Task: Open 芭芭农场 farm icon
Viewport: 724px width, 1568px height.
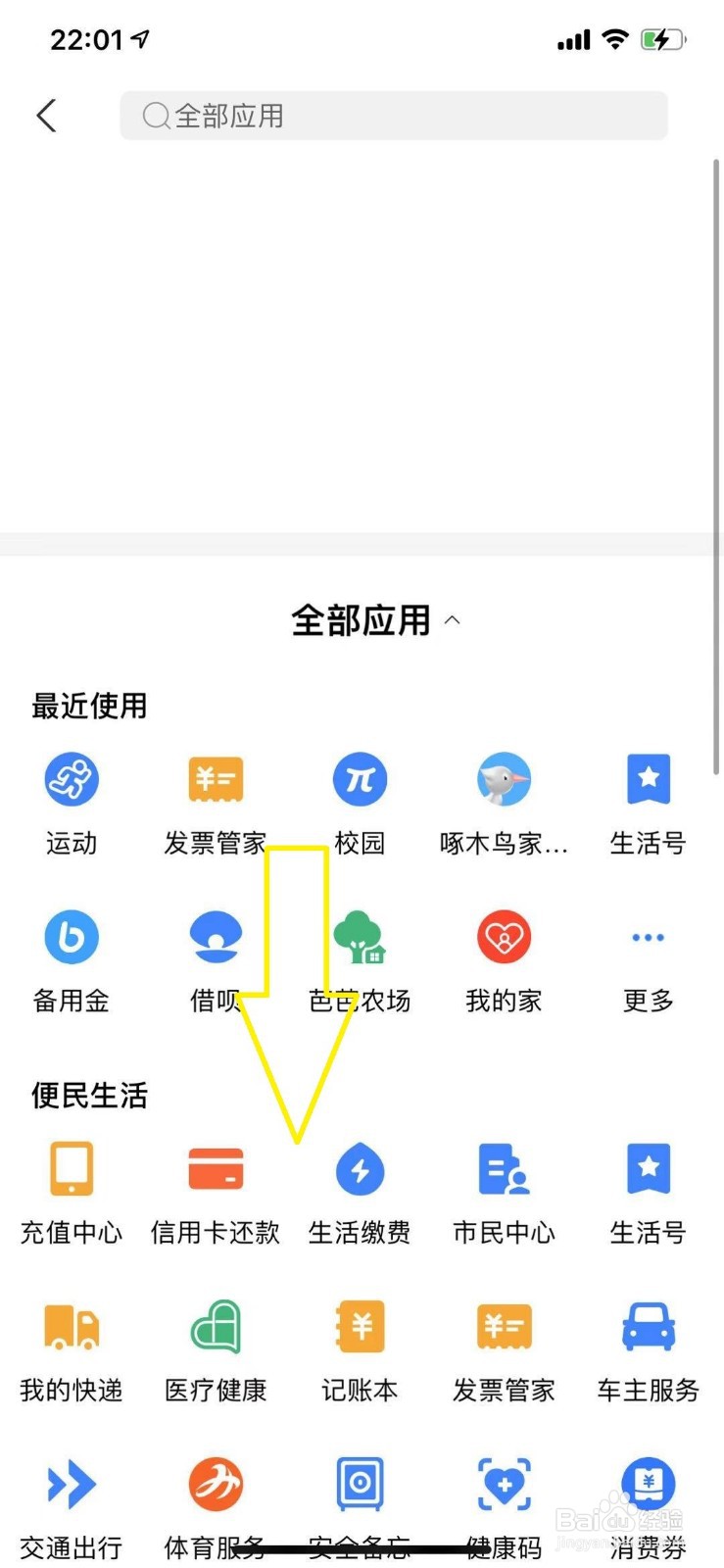Action: pos(359,936)
